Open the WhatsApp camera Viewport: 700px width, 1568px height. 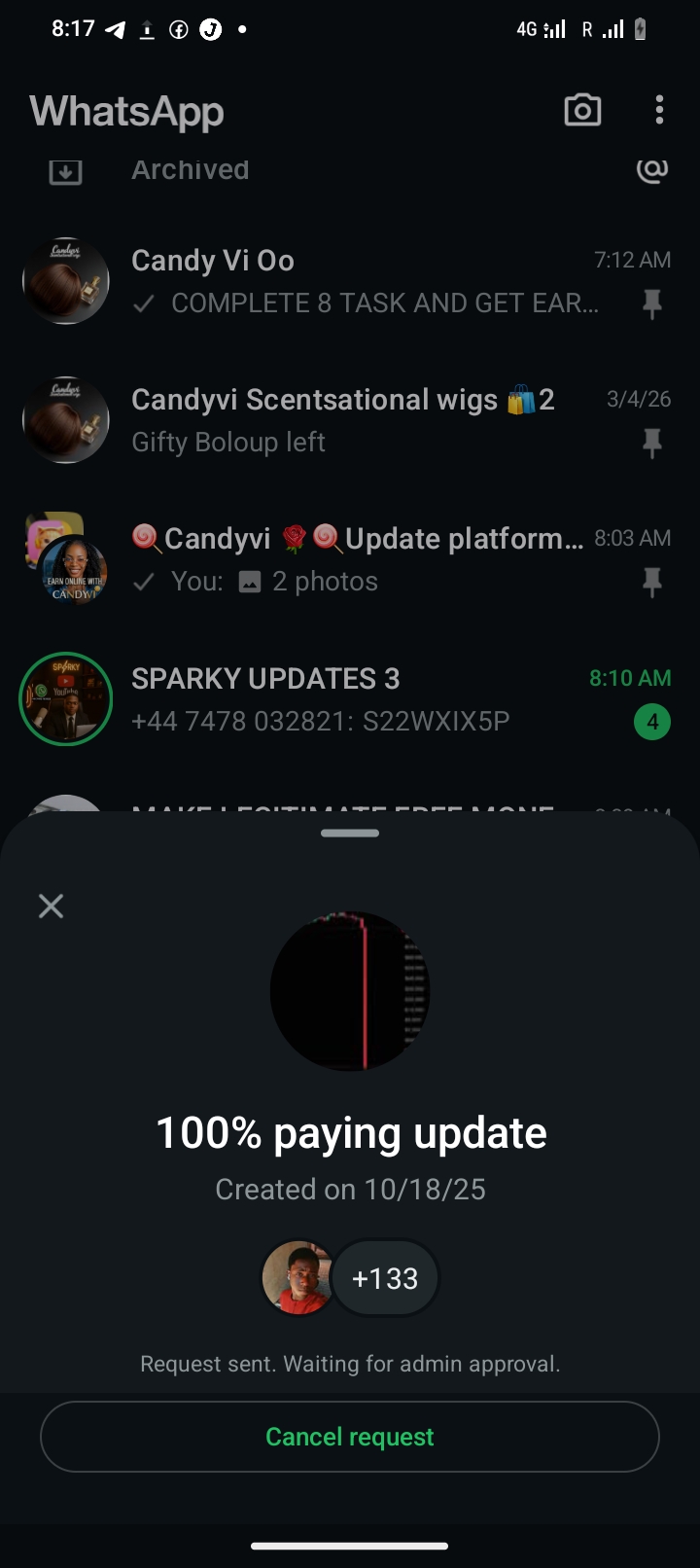click(x=582, y=110)
